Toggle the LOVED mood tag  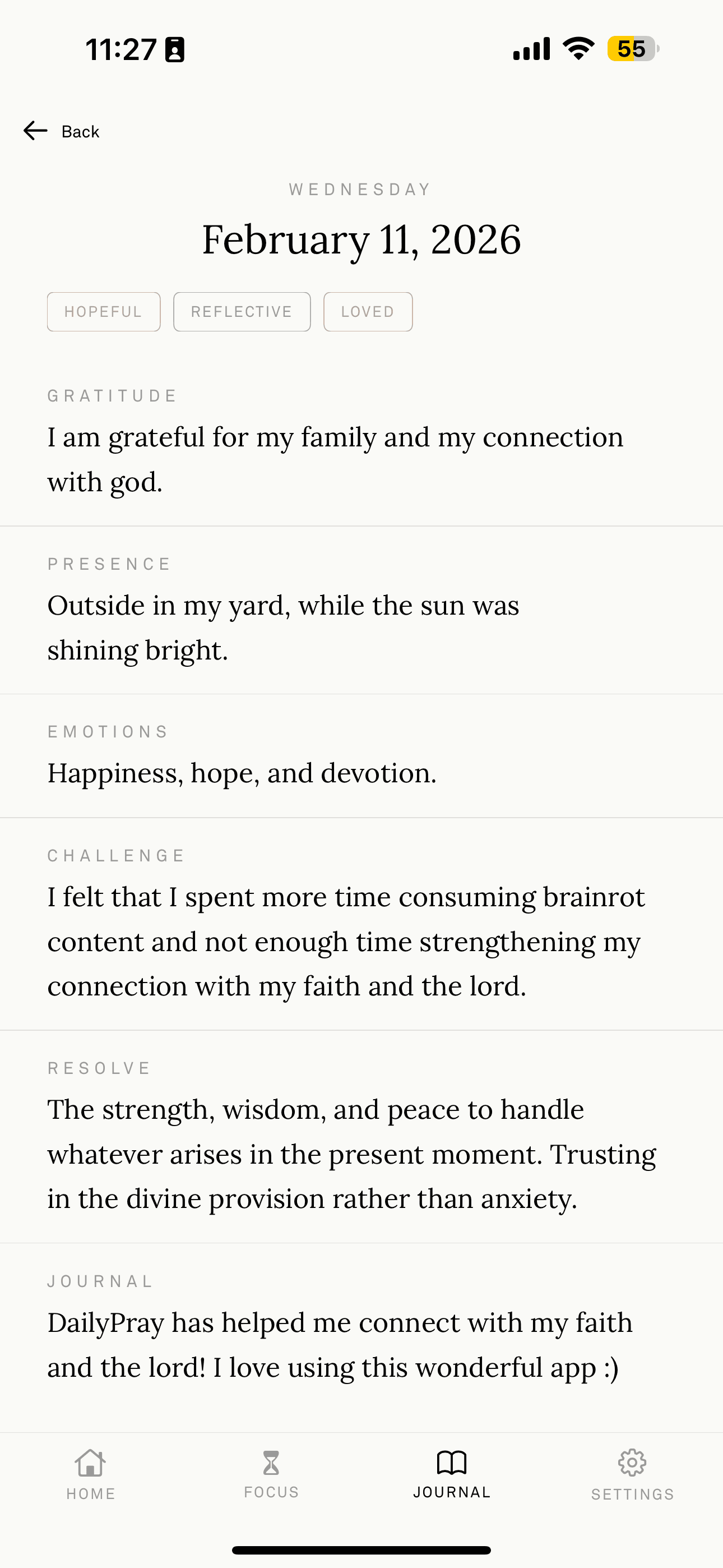[x=368, y=311]
